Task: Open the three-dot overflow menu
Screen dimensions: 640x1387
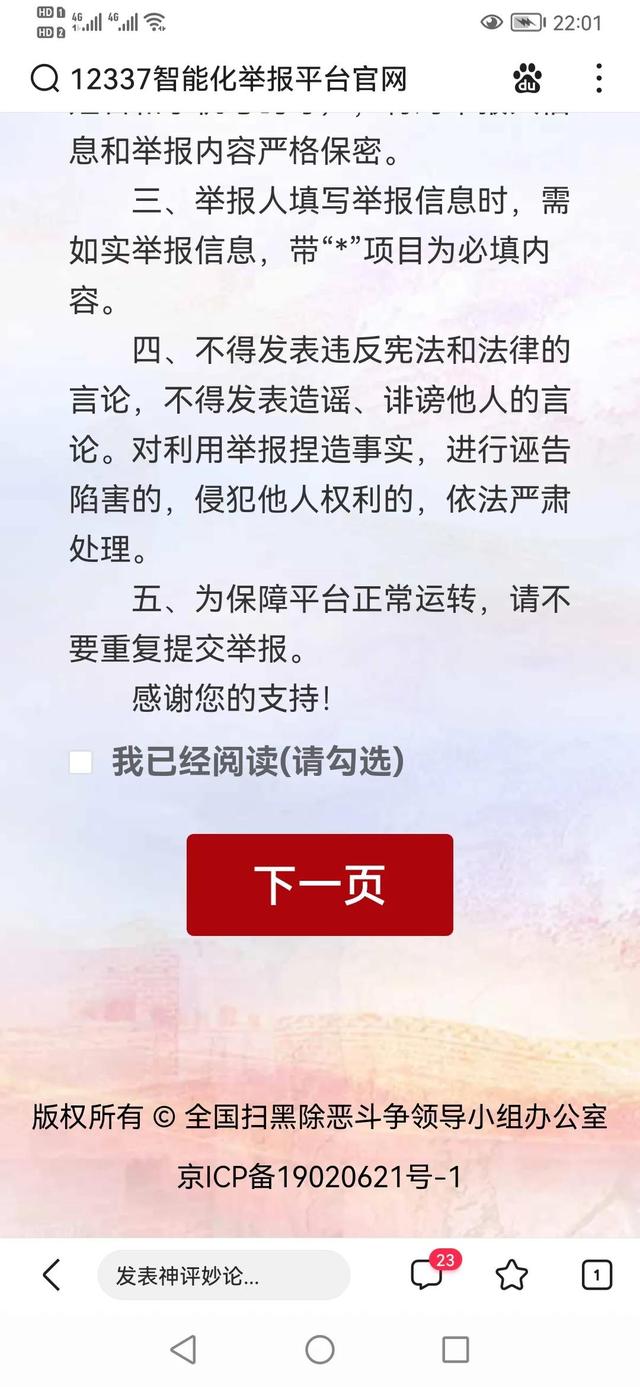Action: [598, 78]
